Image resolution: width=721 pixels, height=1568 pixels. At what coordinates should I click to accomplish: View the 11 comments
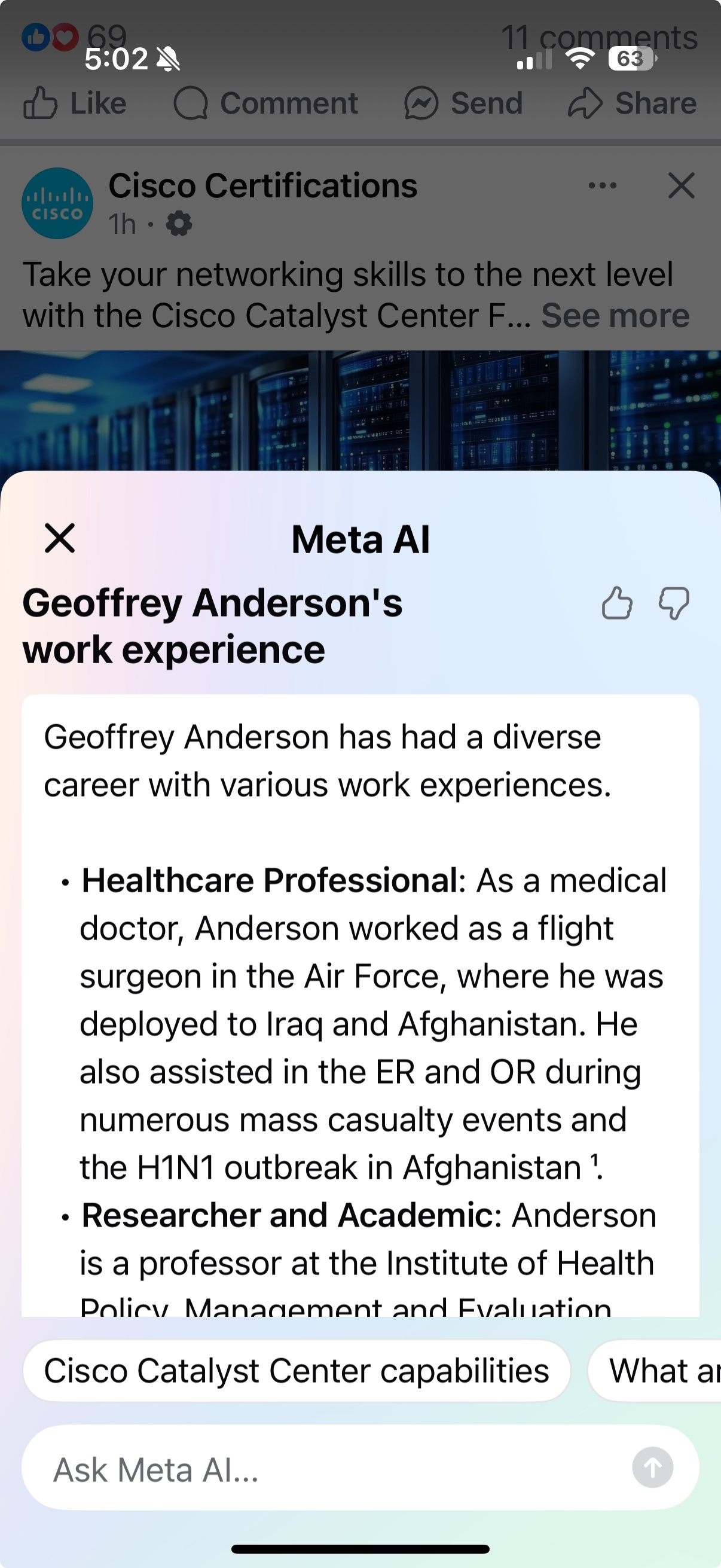pyautogui.click(x=598, y=38)
